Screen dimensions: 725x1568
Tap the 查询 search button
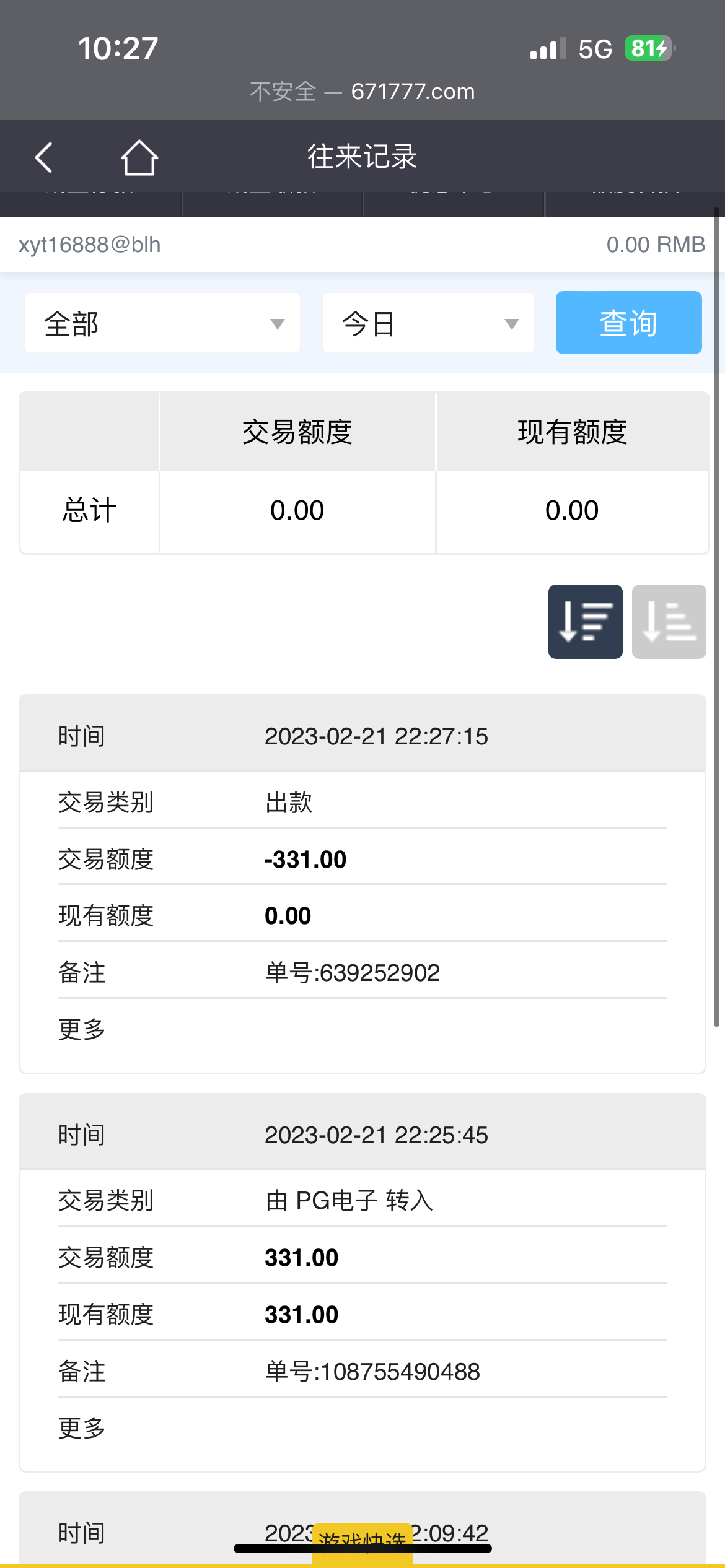628,323
